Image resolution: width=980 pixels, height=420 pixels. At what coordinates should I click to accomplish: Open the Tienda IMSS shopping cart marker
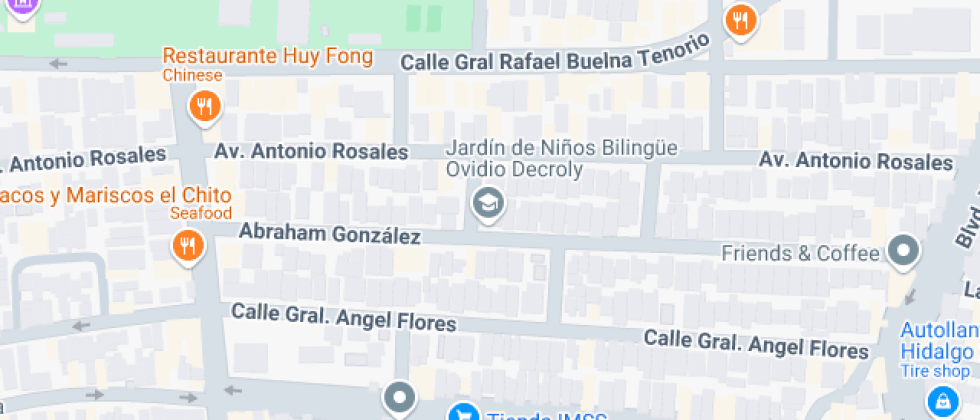click(462, 412)
